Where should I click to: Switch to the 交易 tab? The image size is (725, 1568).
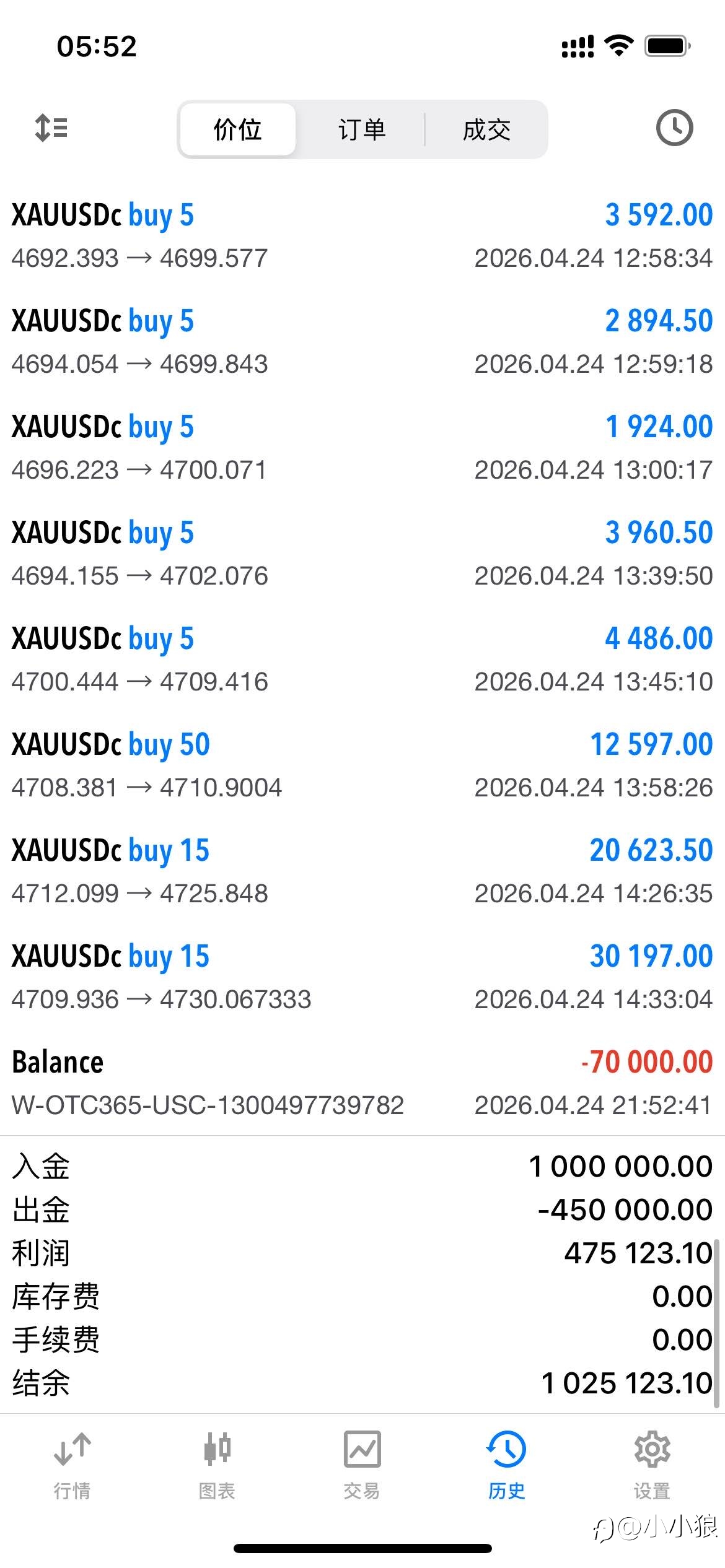click(x=362, y=1465)
